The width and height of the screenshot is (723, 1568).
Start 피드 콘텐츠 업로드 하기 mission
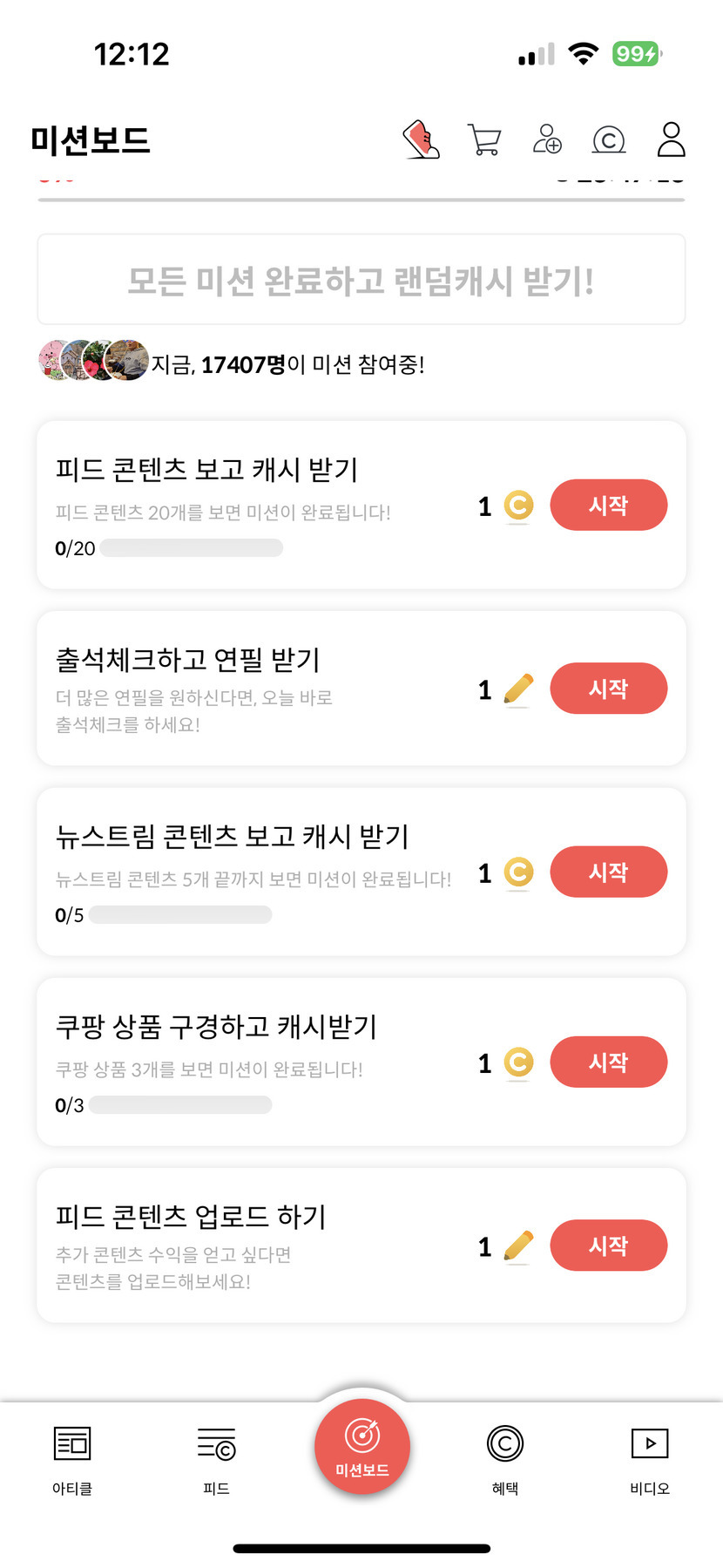[608, 1246]
